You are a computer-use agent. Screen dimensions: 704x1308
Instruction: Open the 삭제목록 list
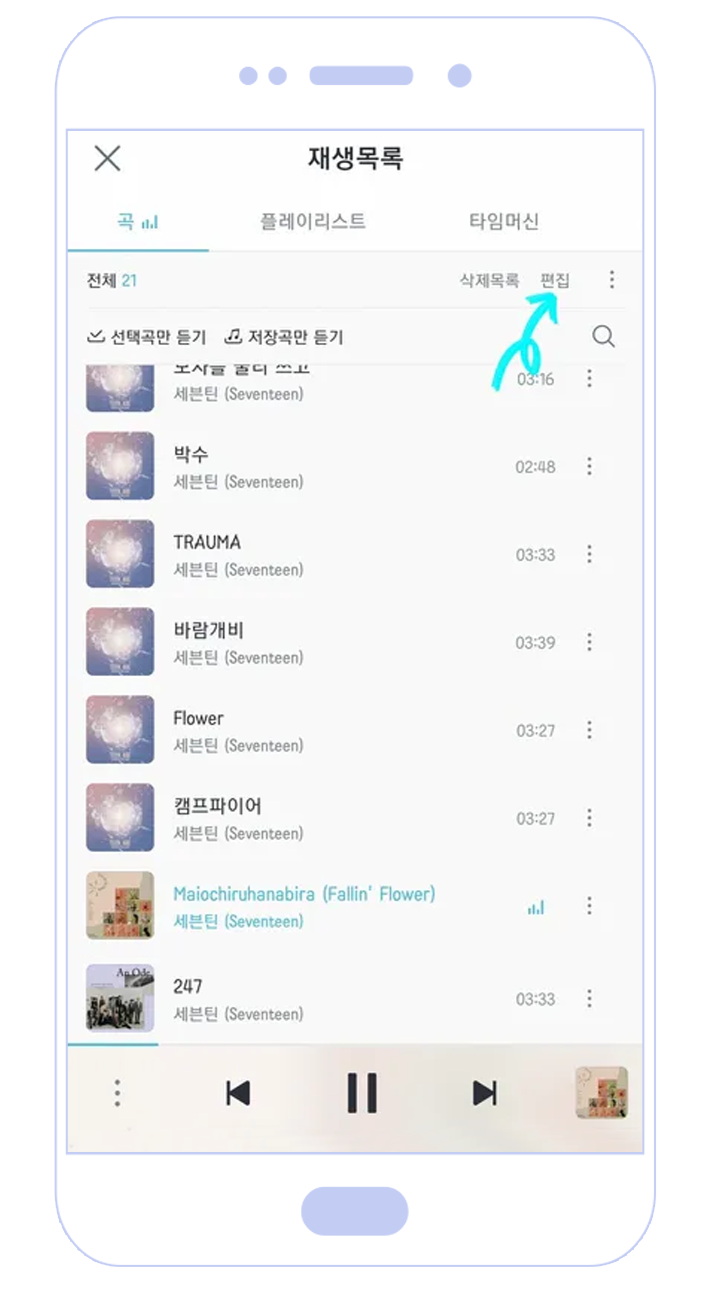(x=489, y=281)
